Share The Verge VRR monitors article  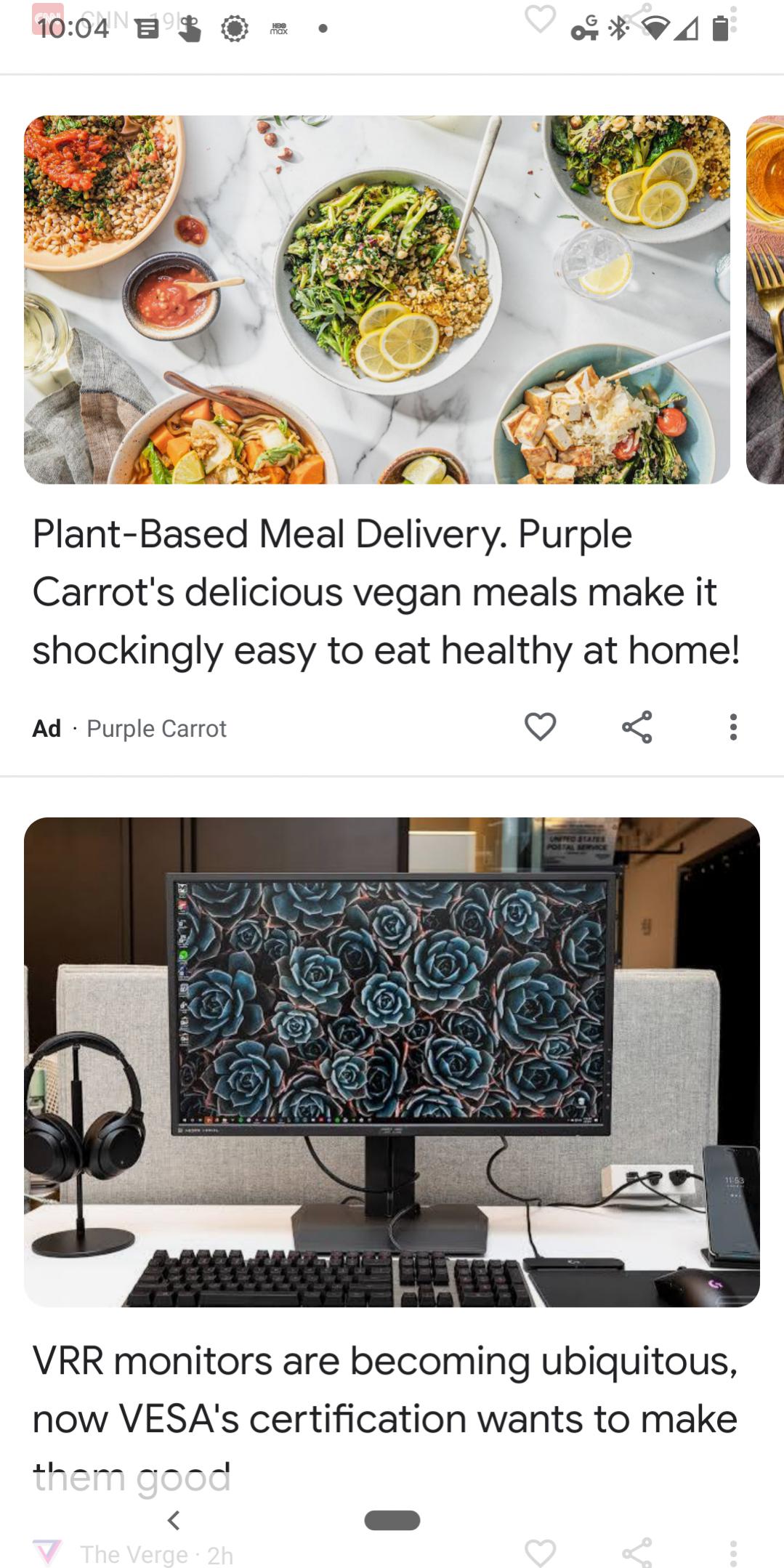click(637, 1553)
